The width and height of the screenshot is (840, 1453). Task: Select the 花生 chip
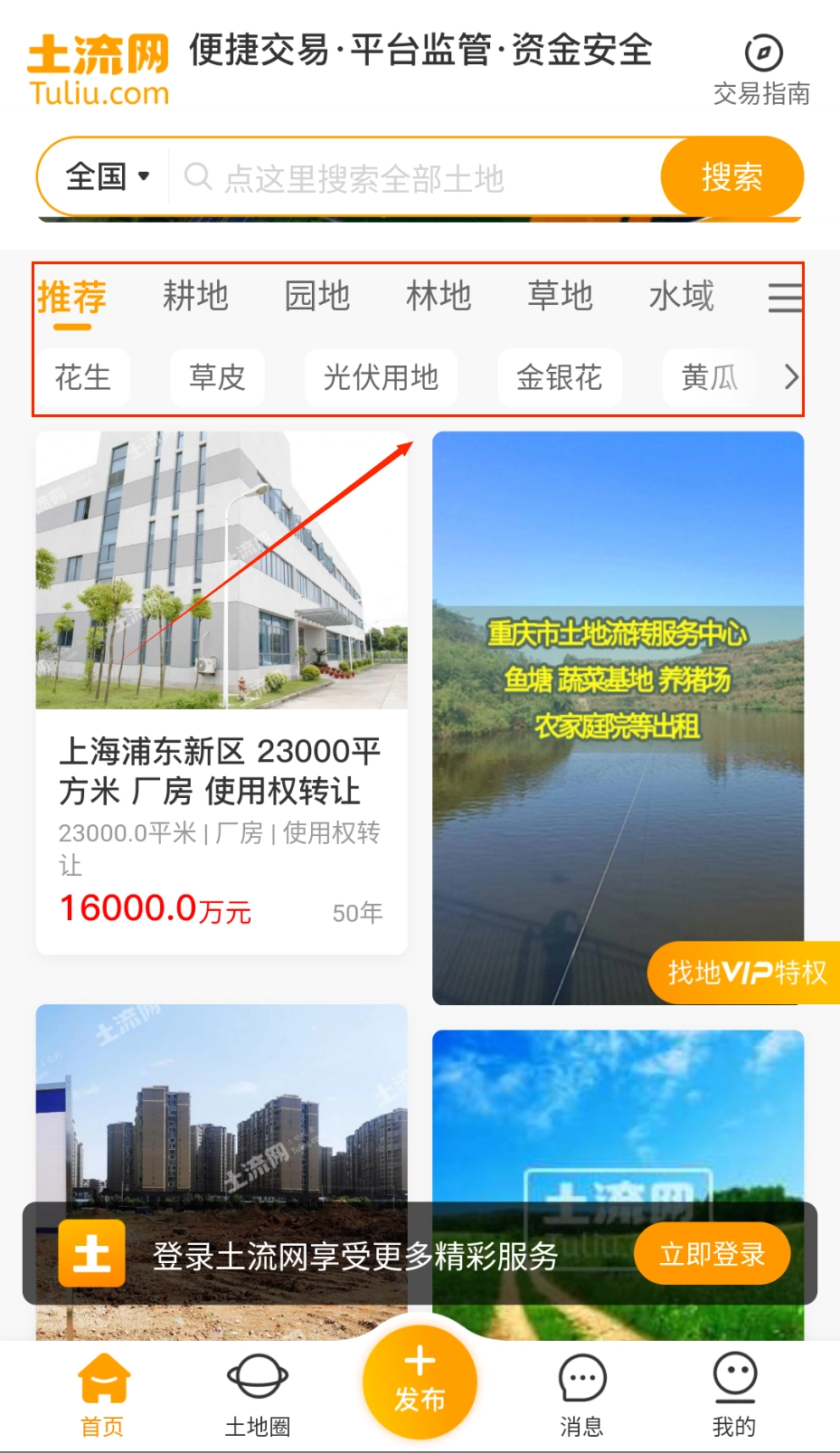click(x=82, y=377)
